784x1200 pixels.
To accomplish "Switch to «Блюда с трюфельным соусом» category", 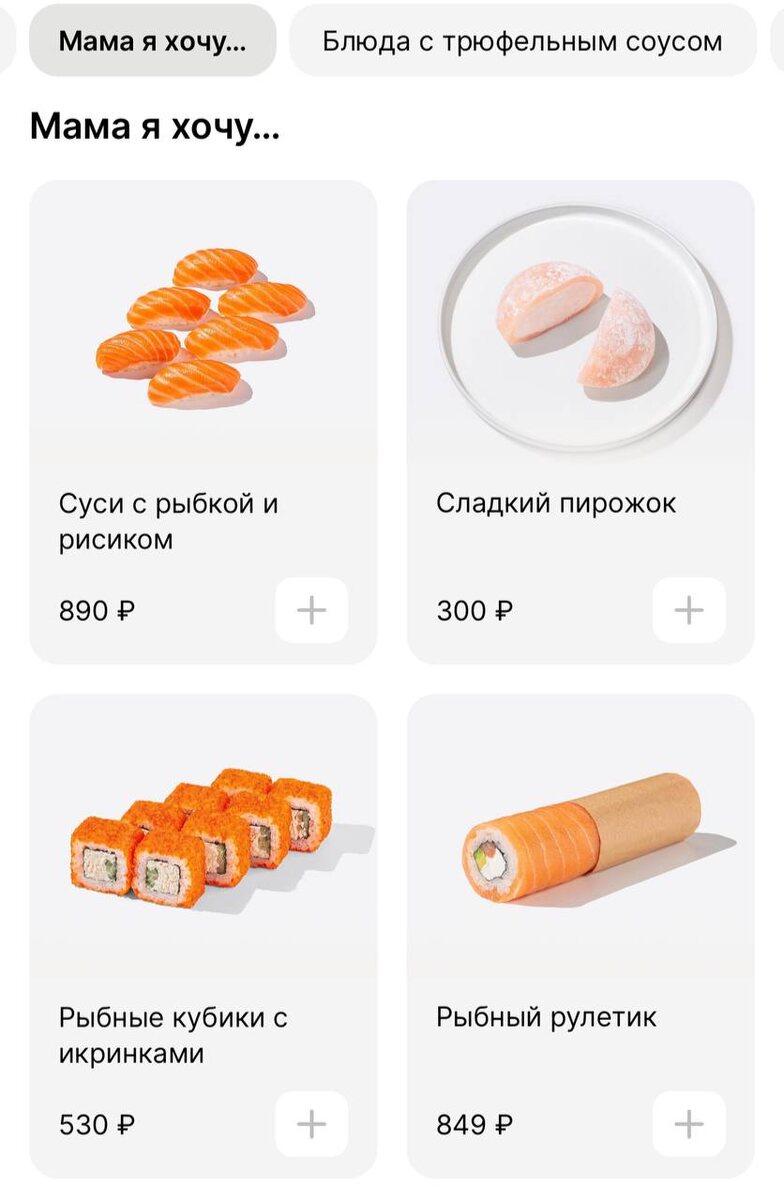I will pos(522,41).
